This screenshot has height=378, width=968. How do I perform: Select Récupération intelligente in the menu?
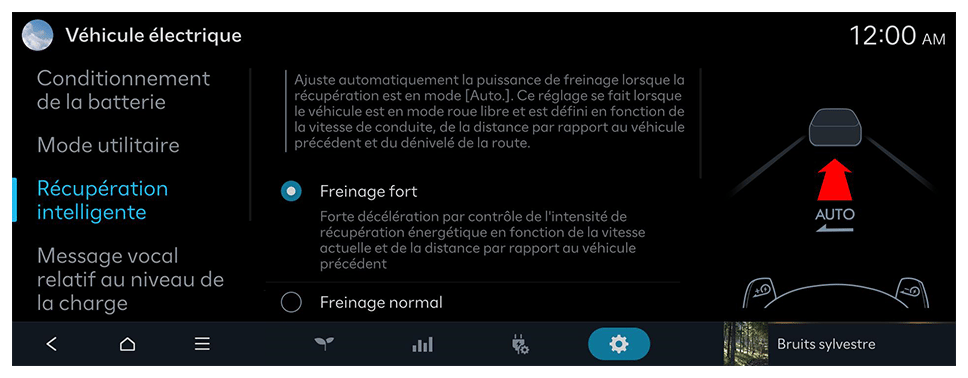pos(102,200)
